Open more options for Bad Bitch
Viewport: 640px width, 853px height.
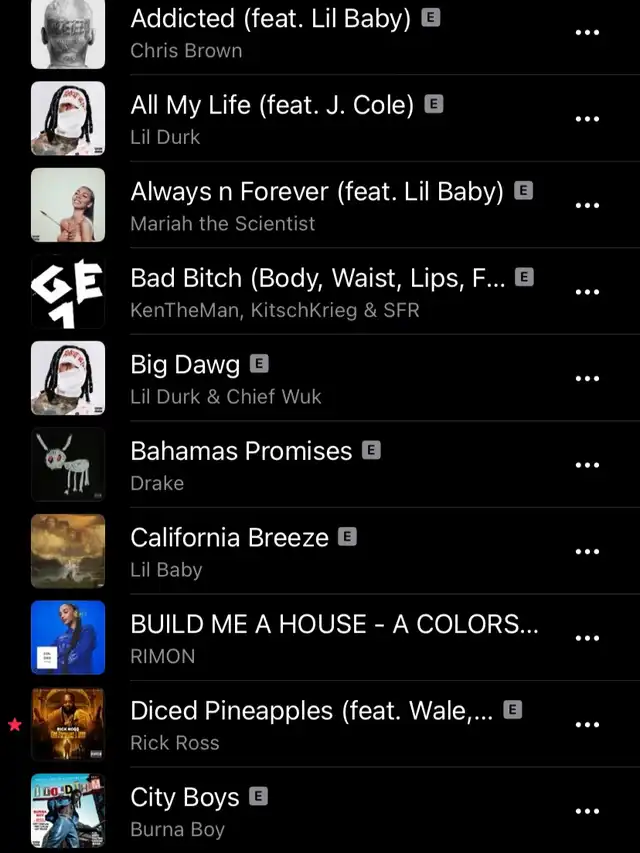pyautogui.click(x=587, y=292)
